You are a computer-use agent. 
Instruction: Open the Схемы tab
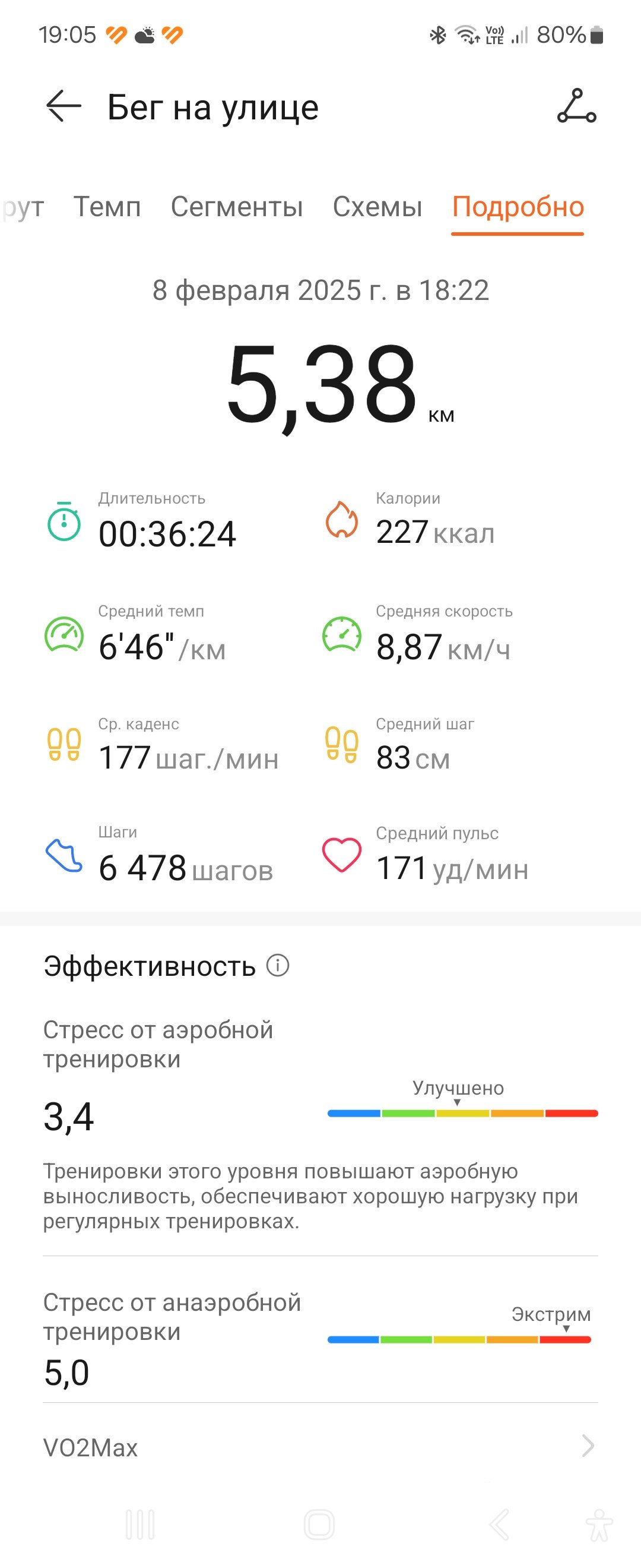tap(377, 207)
